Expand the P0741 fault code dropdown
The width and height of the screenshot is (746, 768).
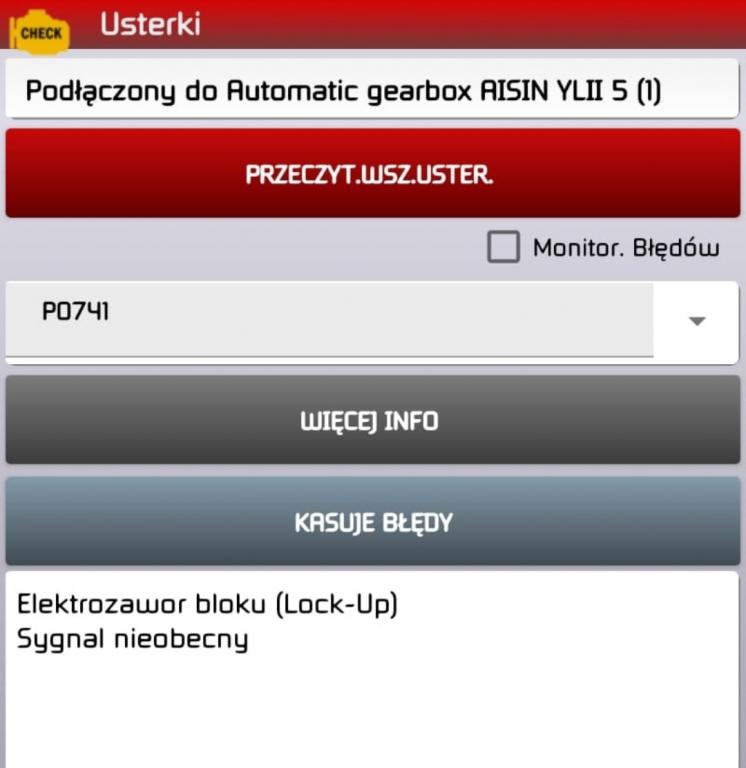pyautogui.click(x=697, y=321)
